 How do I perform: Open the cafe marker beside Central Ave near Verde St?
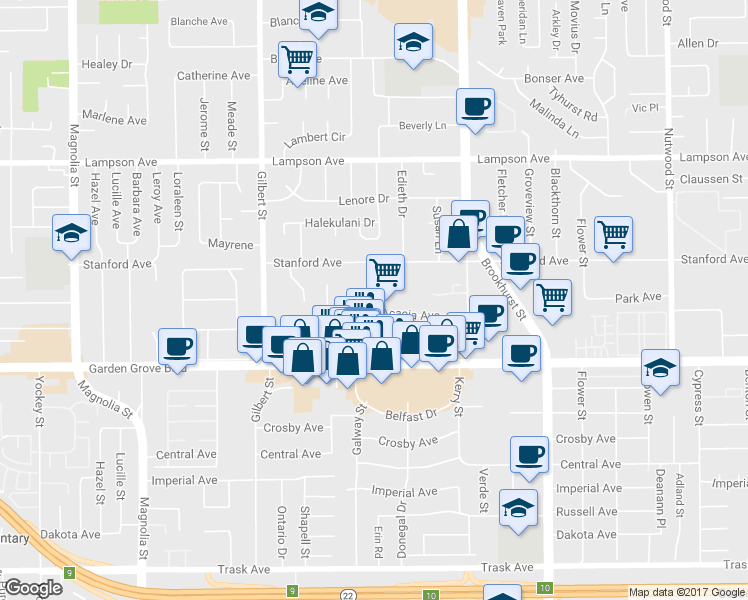[529, 455]
